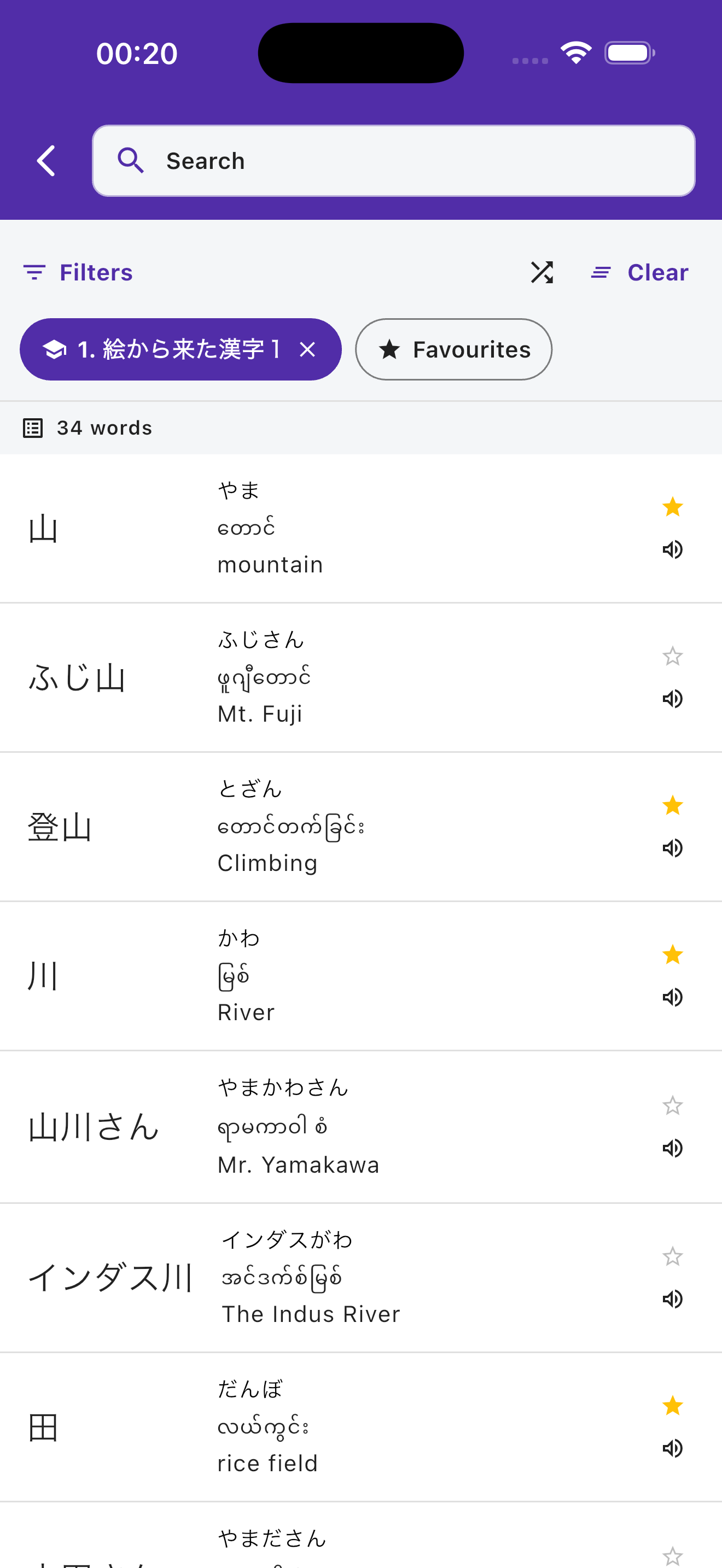Select the Filters icon
722x1568 pixels.
[34, 272]
